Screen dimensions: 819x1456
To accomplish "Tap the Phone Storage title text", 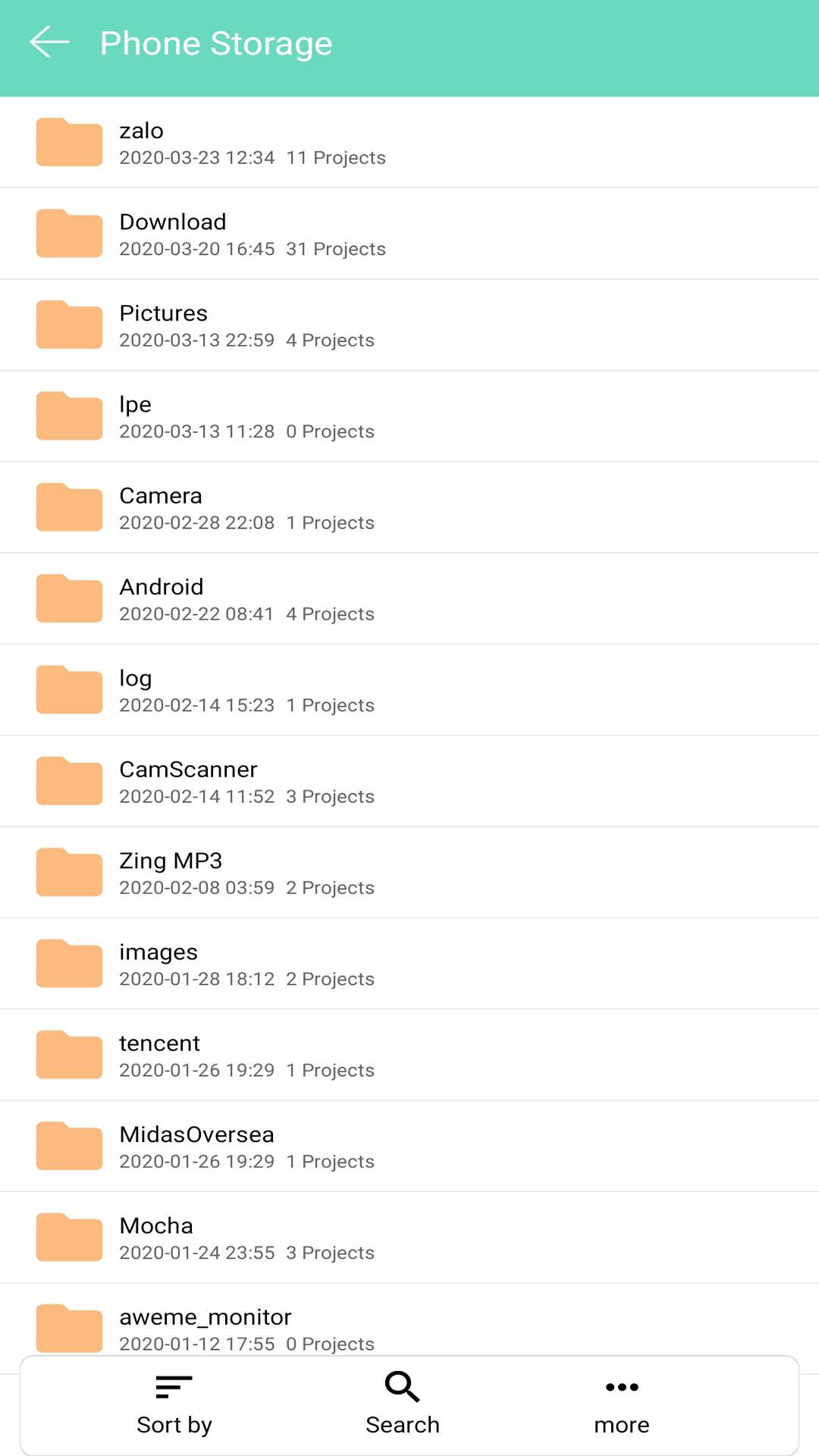I will 215,42.
